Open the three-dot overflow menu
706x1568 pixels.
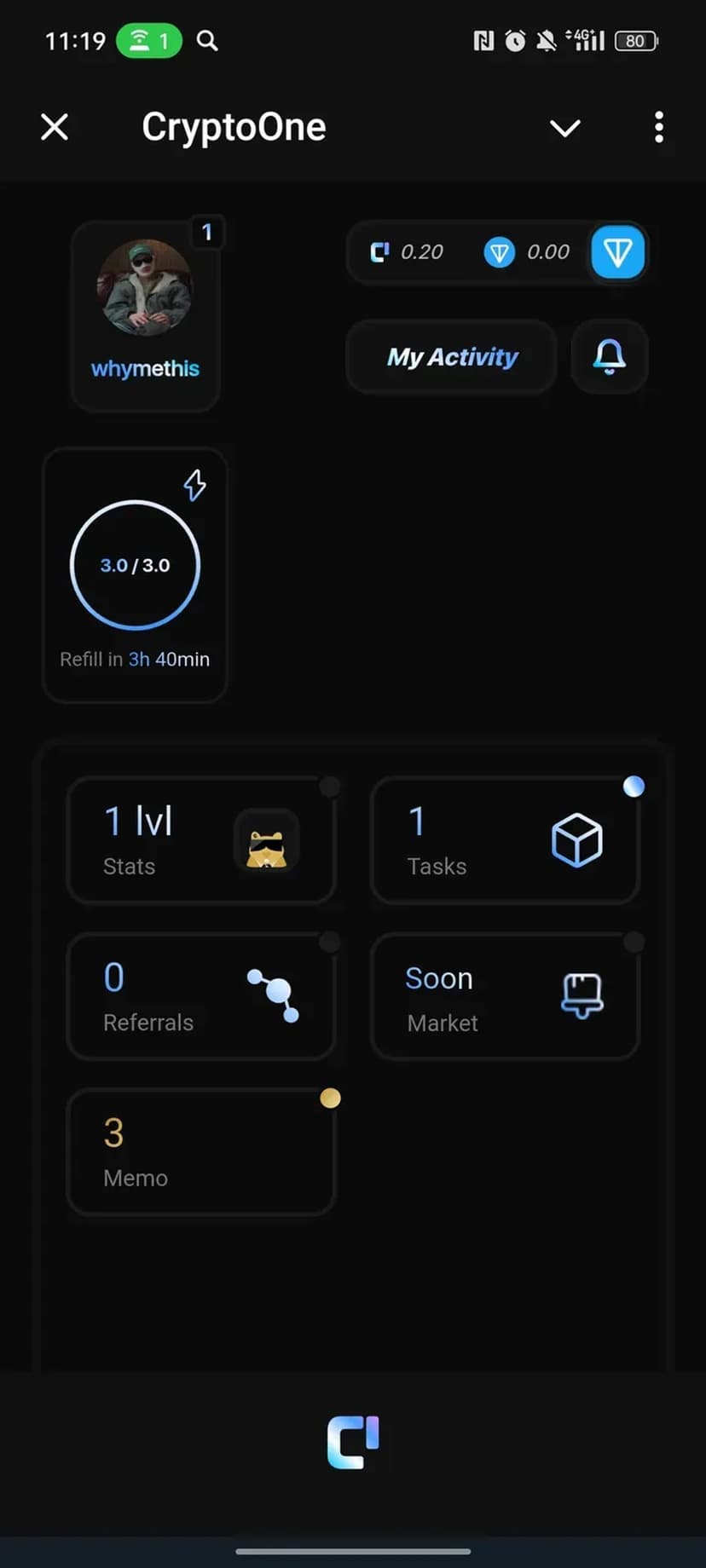[x=658, y=128]
